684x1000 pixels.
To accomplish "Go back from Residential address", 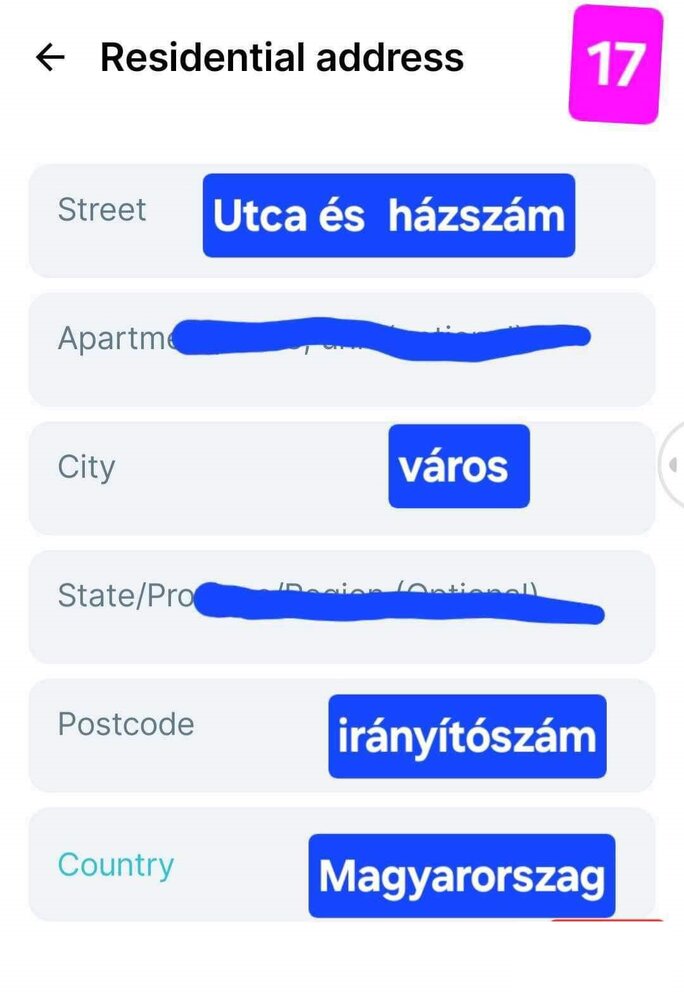I will 49,58.
